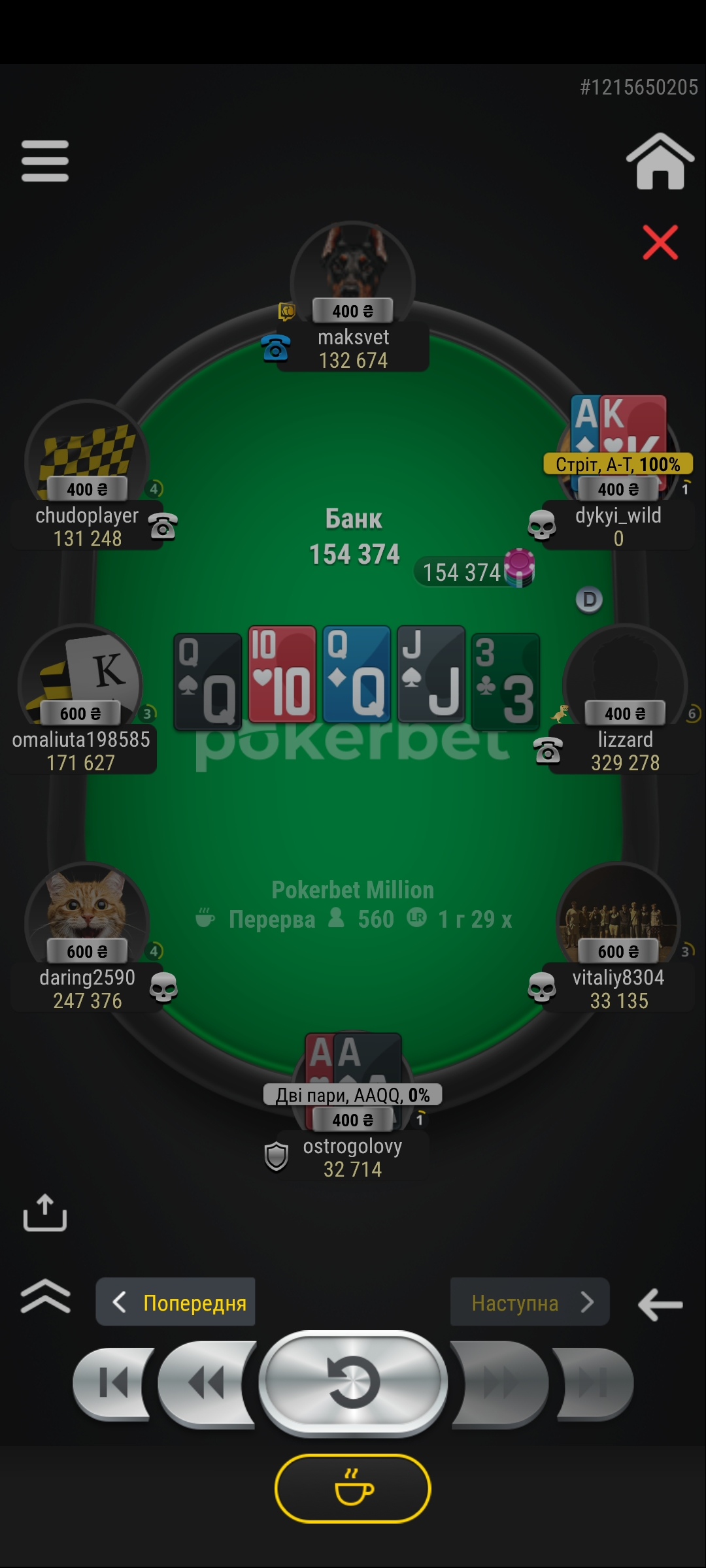This screenshot has width=706, height=1568.
Task: Skip to the start of replay
Action: [113, 1382]
